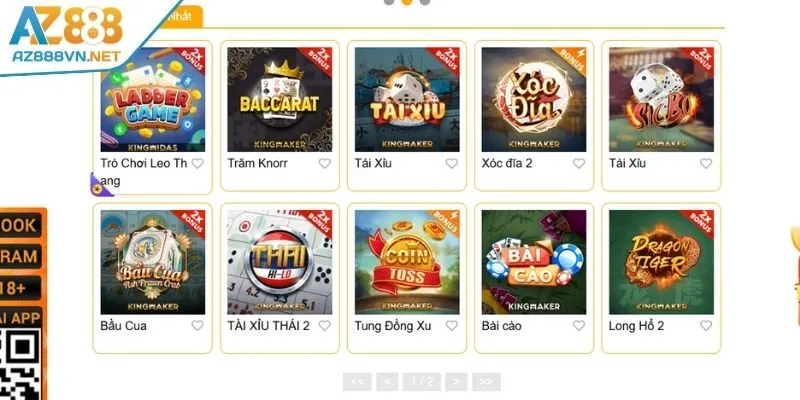The height and width of the screenshot is (400, 800).
Task: Go to the next page of games
Action: [x=455, y=381]
